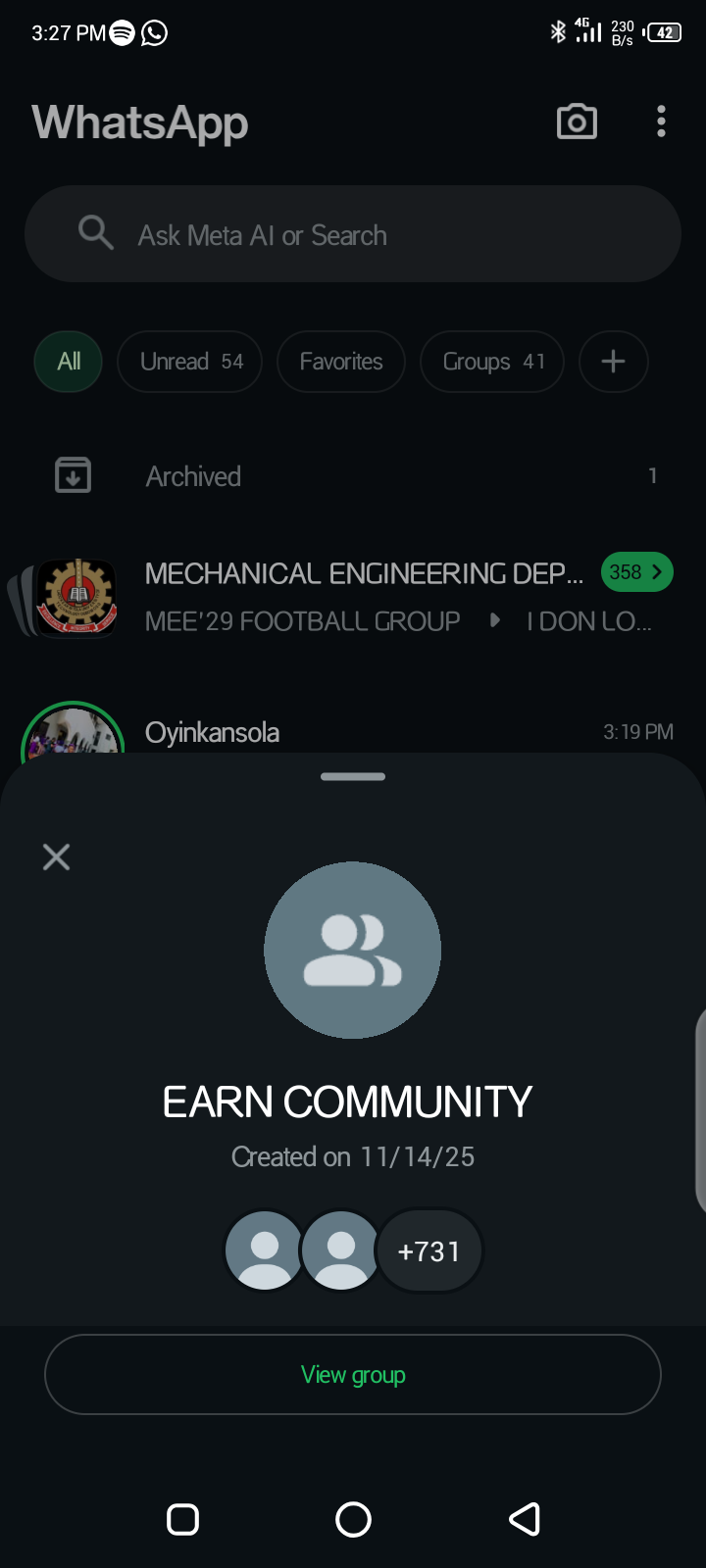Tap the View group button

point(353,1374)
